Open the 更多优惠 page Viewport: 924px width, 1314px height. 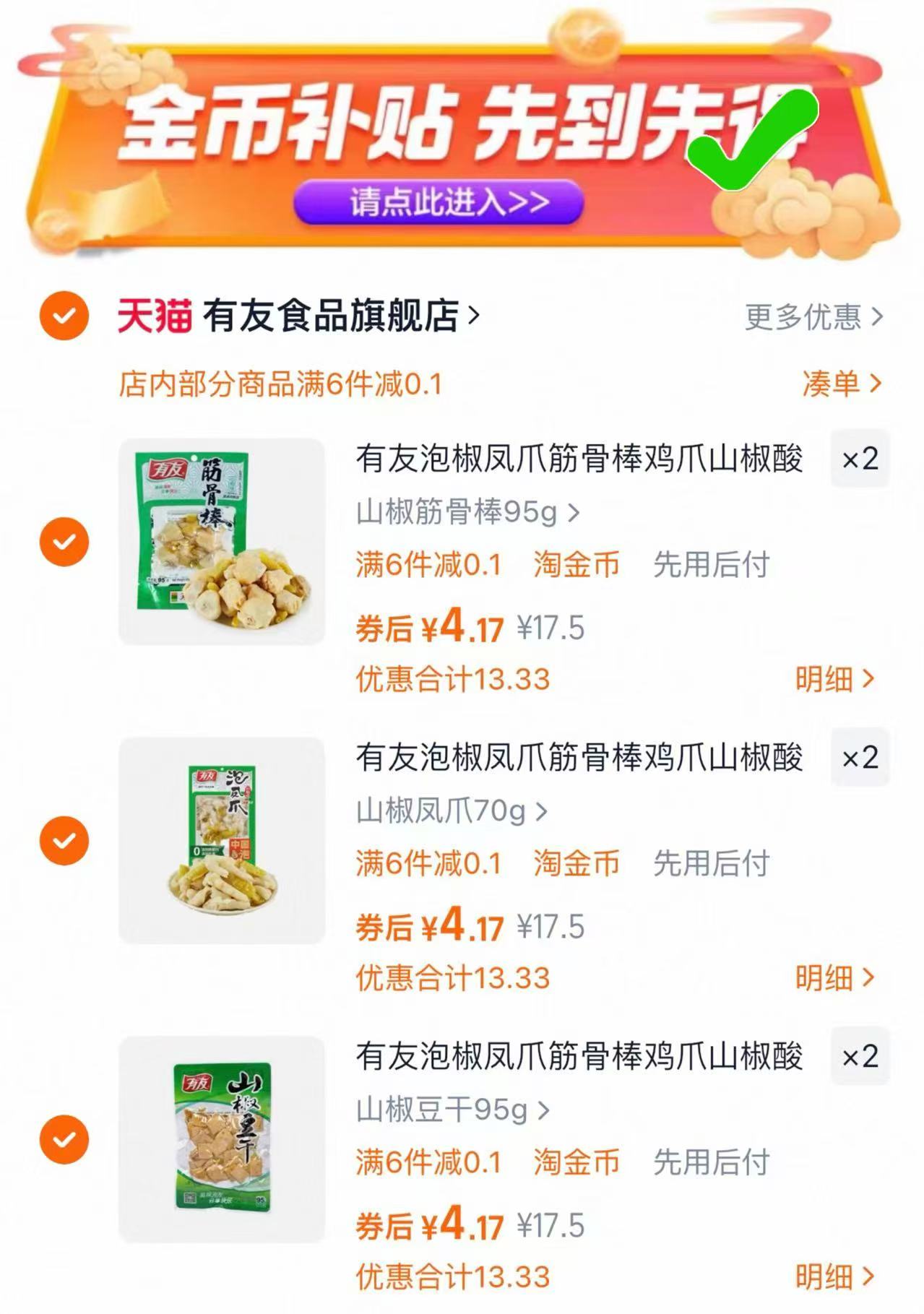pos(802,316)
